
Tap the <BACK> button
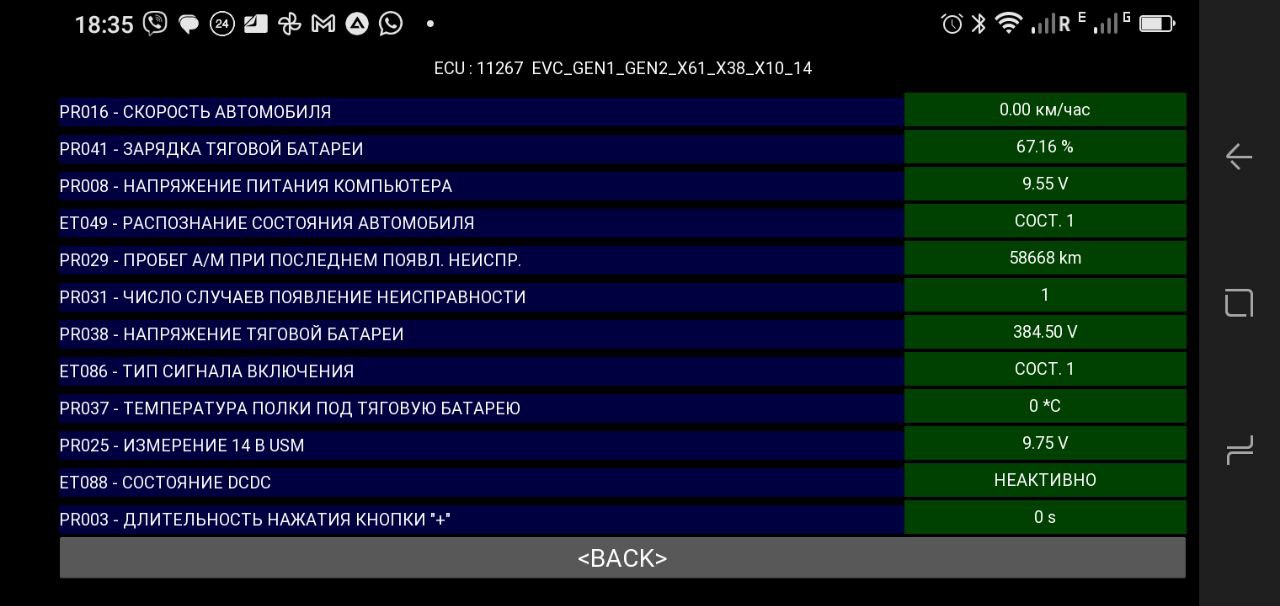click(x=622, y=558)
